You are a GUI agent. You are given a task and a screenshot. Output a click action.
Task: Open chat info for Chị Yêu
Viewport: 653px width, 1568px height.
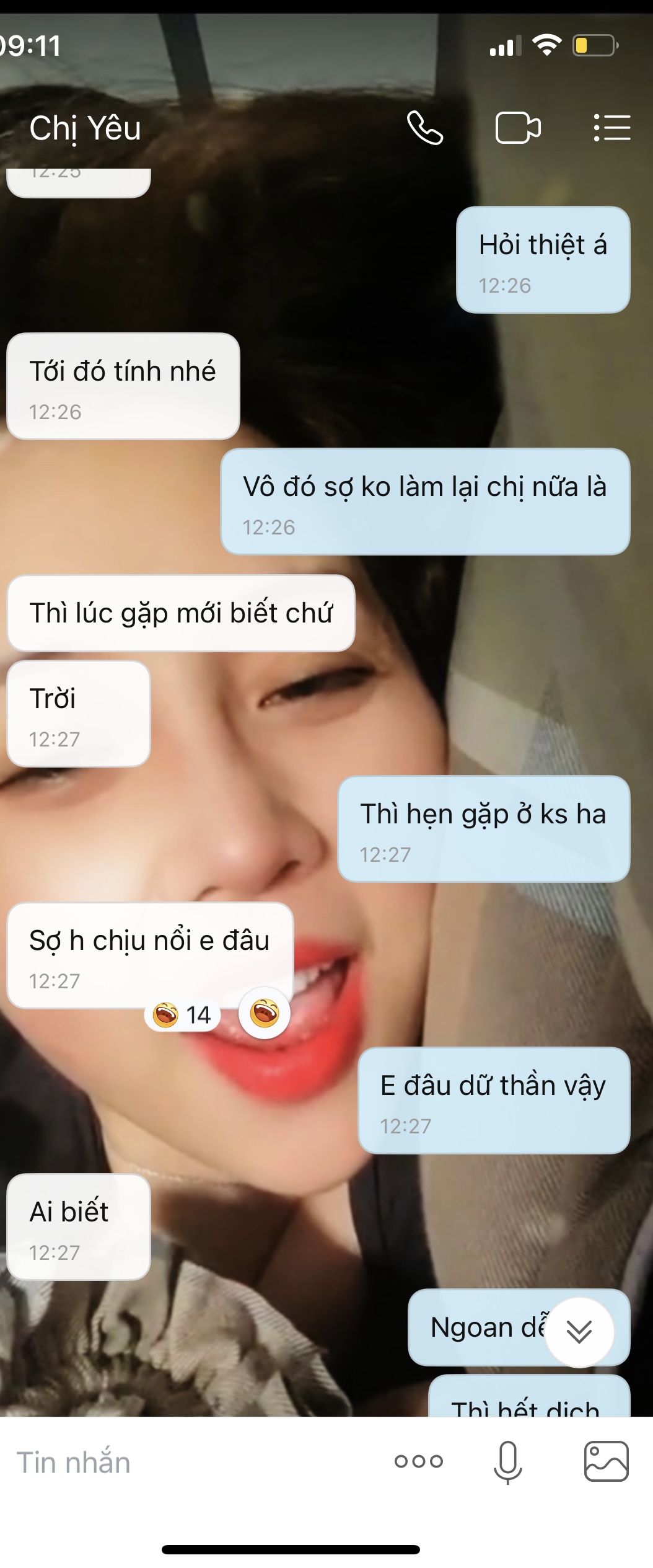pyautogui.click(x=85, y=128)
